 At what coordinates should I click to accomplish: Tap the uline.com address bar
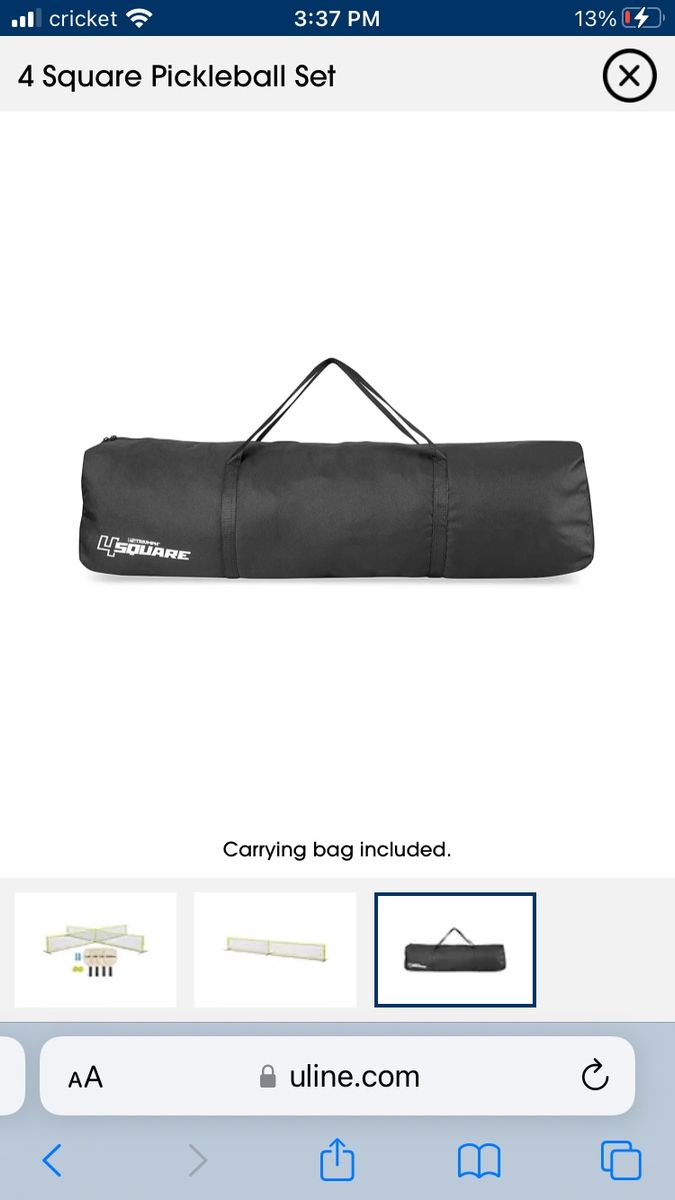pos(340,1077)
